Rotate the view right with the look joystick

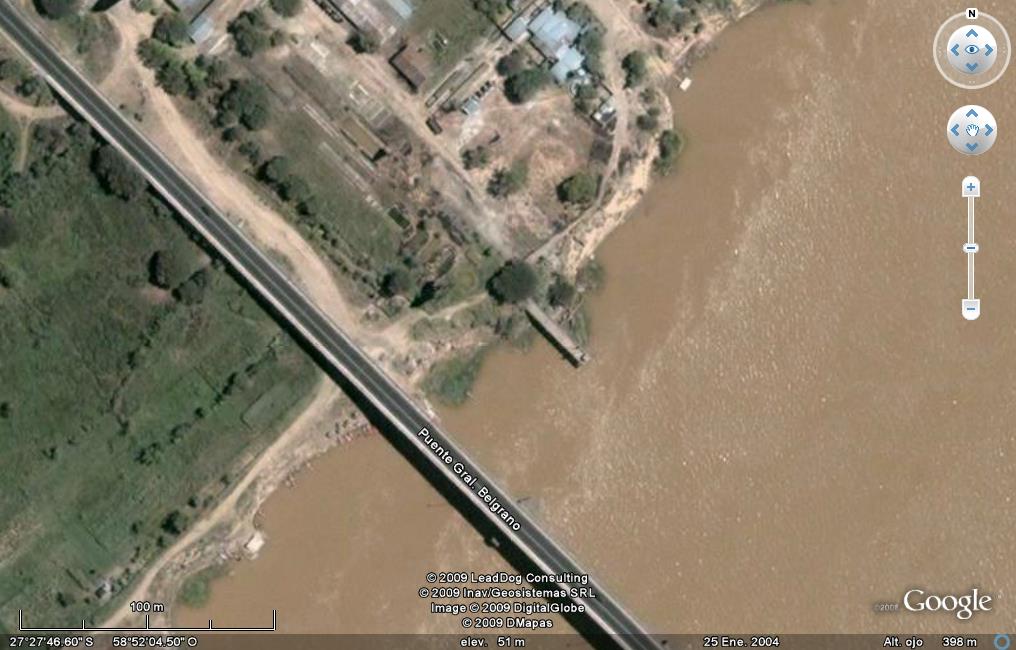tap(989, 50)
